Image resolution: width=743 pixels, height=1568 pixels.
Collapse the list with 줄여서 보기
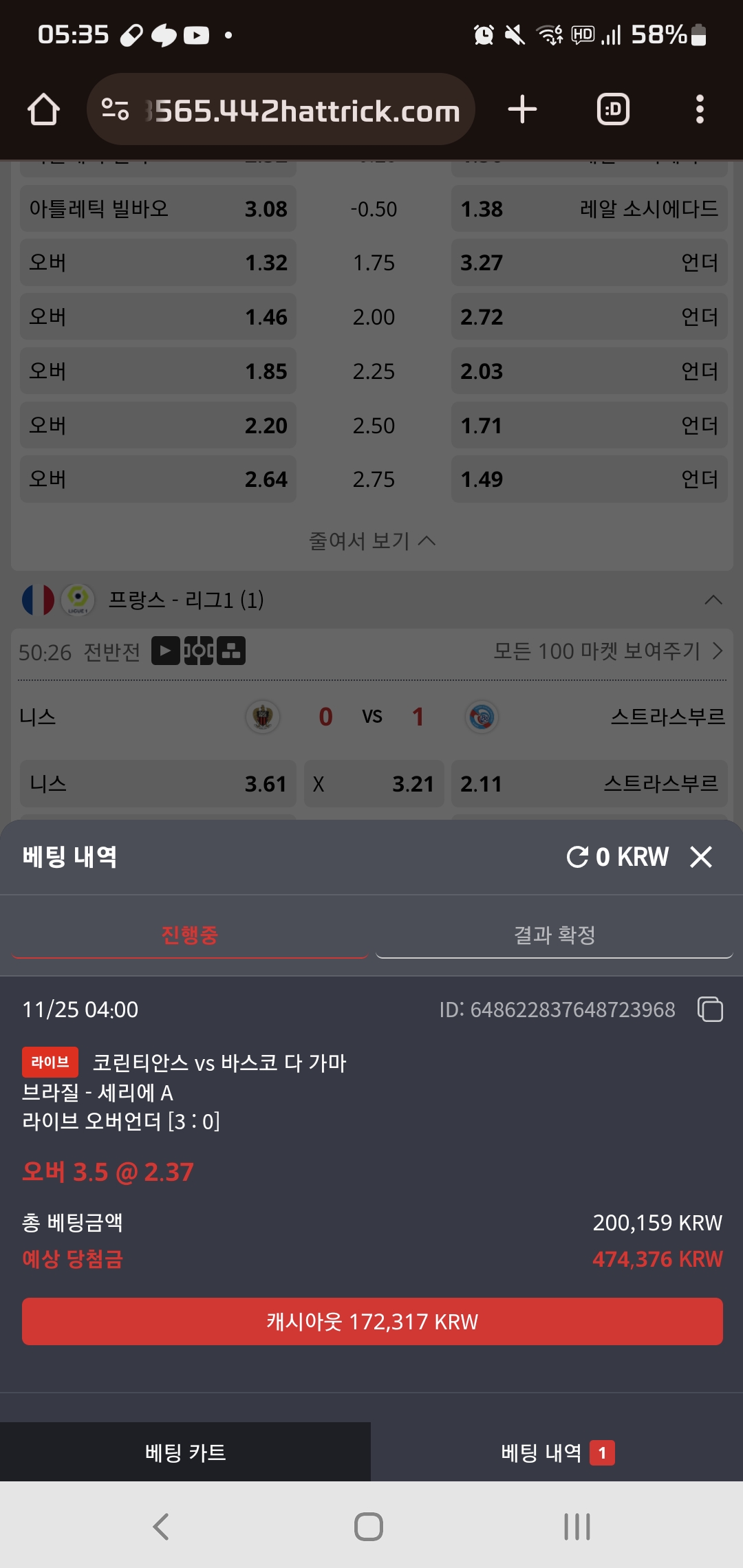[371, 541]
